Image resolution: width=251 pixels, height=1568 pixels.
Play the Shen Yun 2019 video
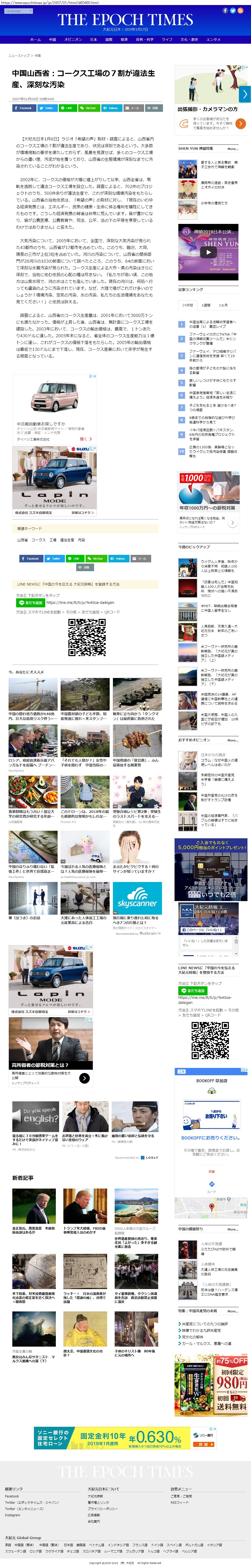pyautogui.click(x=208, y=252)
